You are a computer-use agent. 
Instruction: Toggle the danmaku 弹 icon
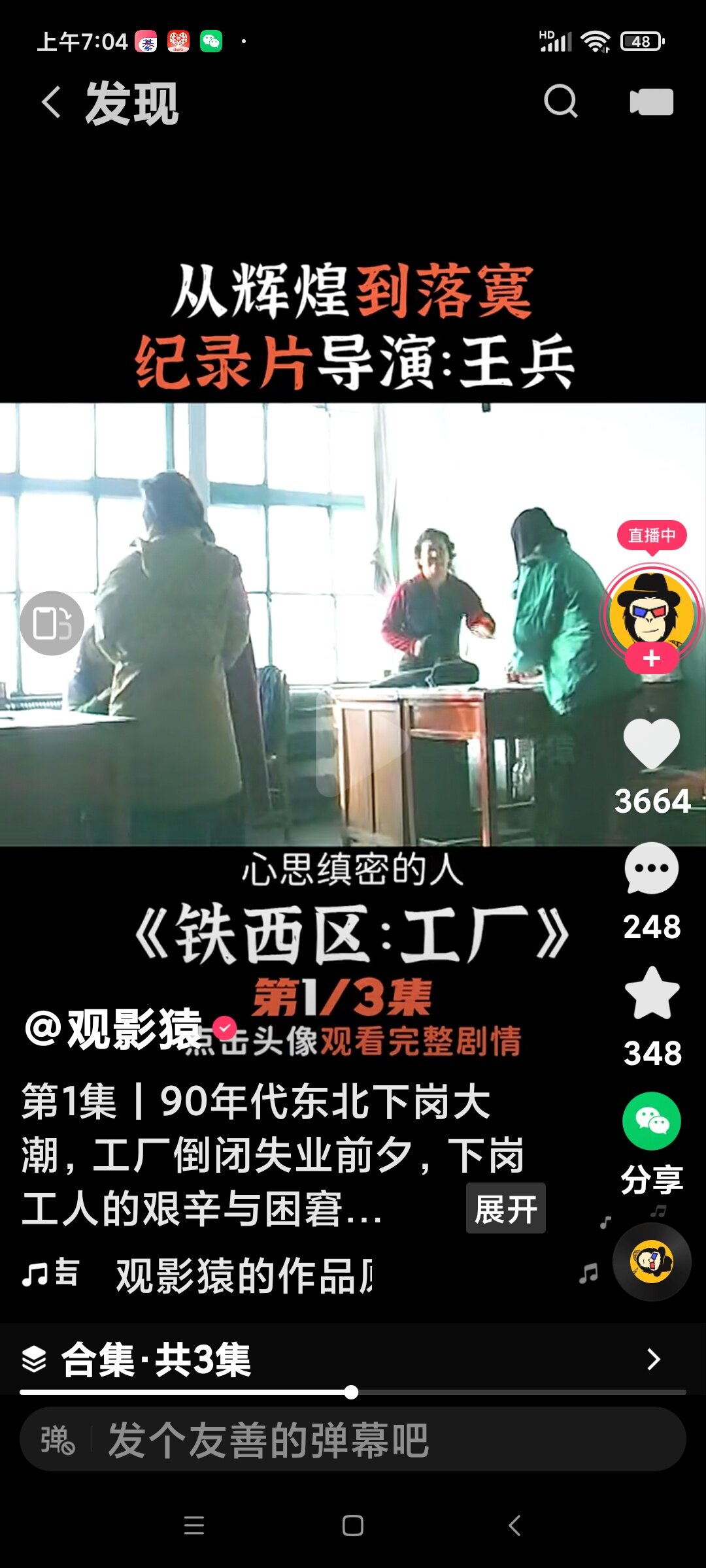(58, 1439)
